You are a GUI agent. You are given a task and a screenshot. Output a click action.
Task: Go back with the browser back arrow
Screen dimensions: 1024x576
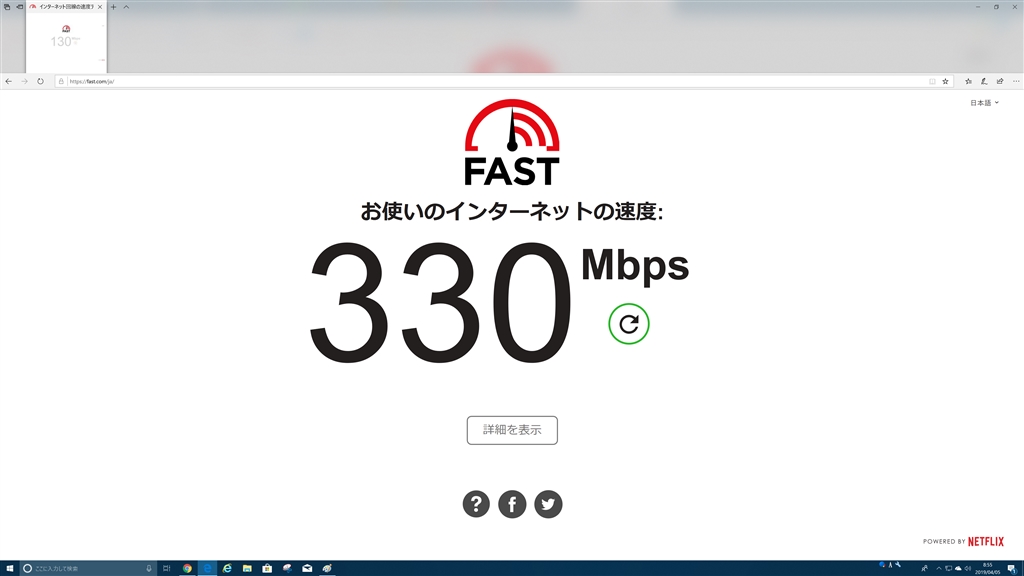pos(9,81)
